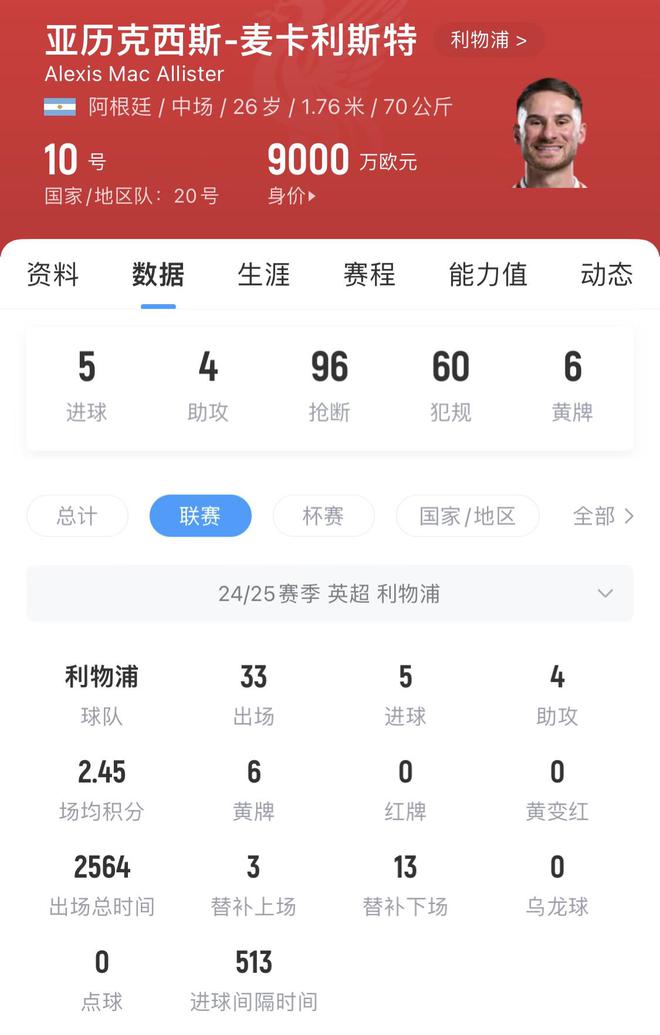Filter stats by 杯赛
The width and height of the screenshot is (660, 1035).
(x=323, y=516)
